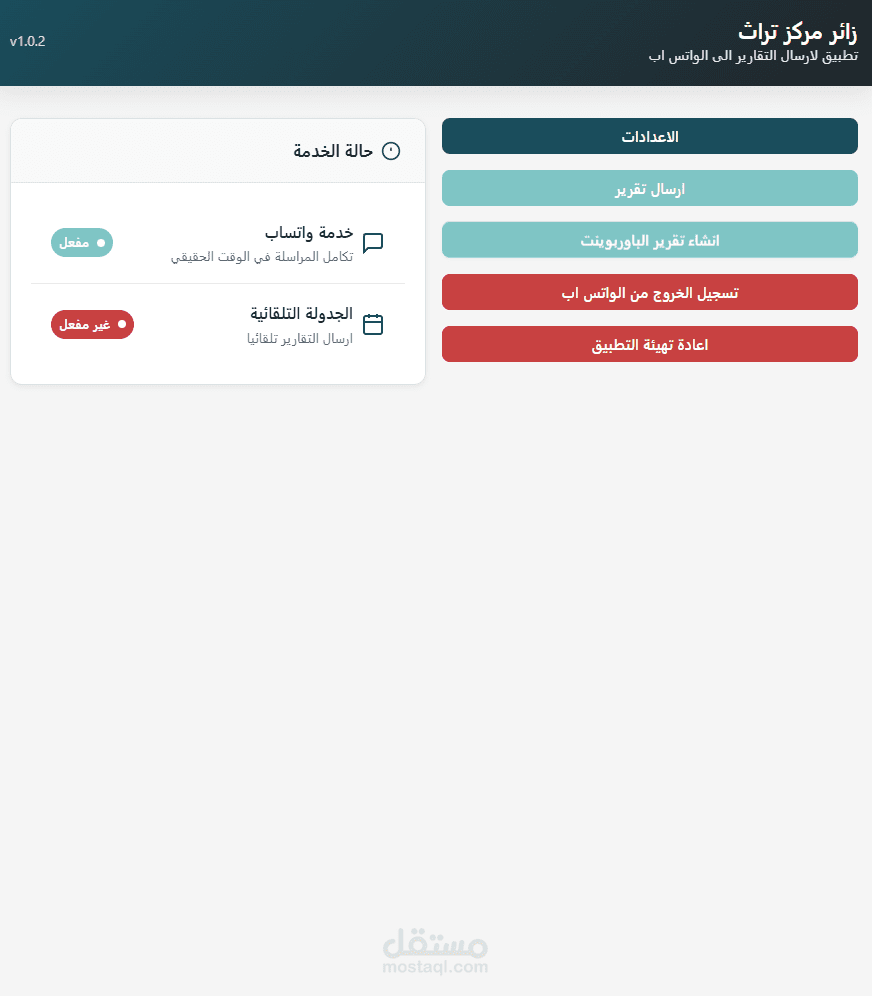Click the clock icon beside "حالة الخدمة" header

tap(391, 150)
